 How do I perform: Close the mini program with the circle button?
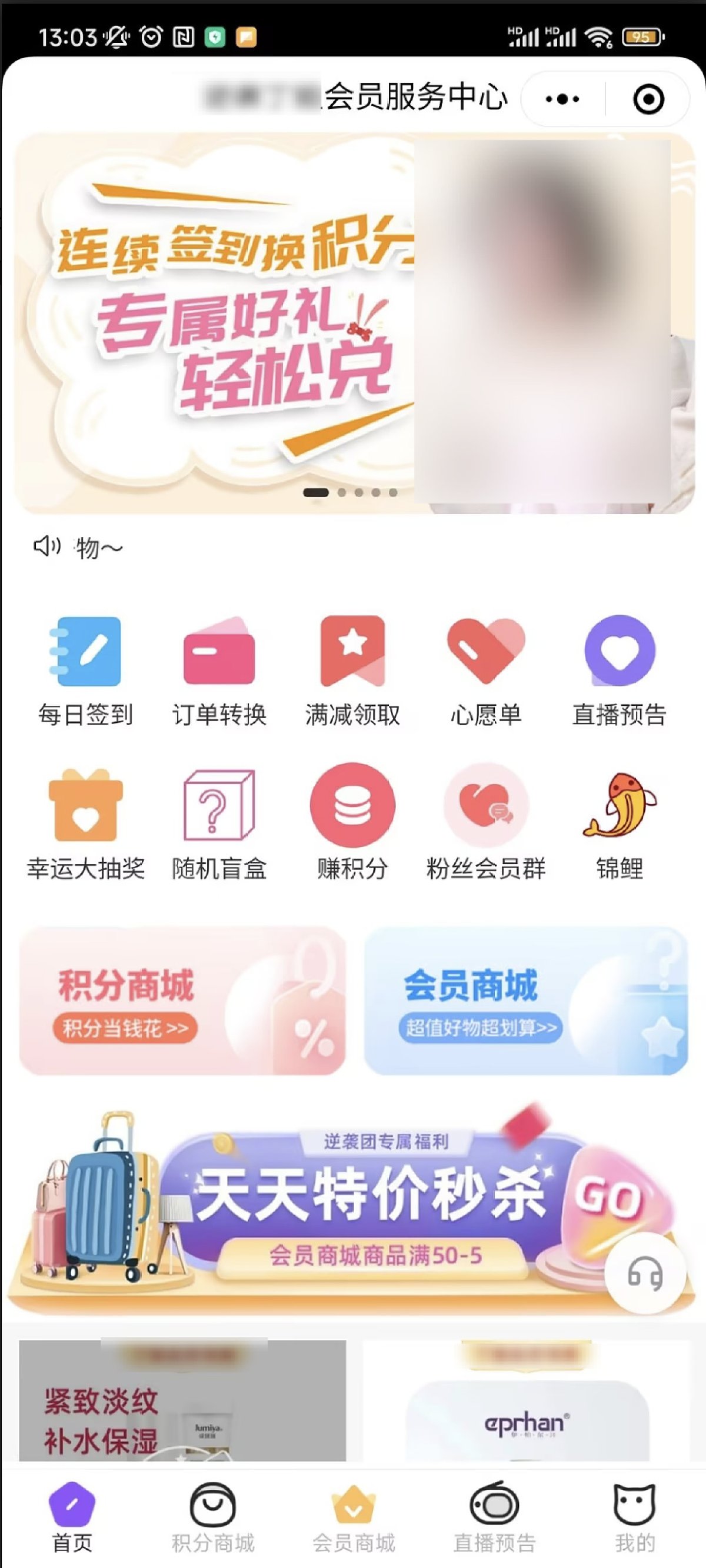pyautogui.click(x=648, y=99)
